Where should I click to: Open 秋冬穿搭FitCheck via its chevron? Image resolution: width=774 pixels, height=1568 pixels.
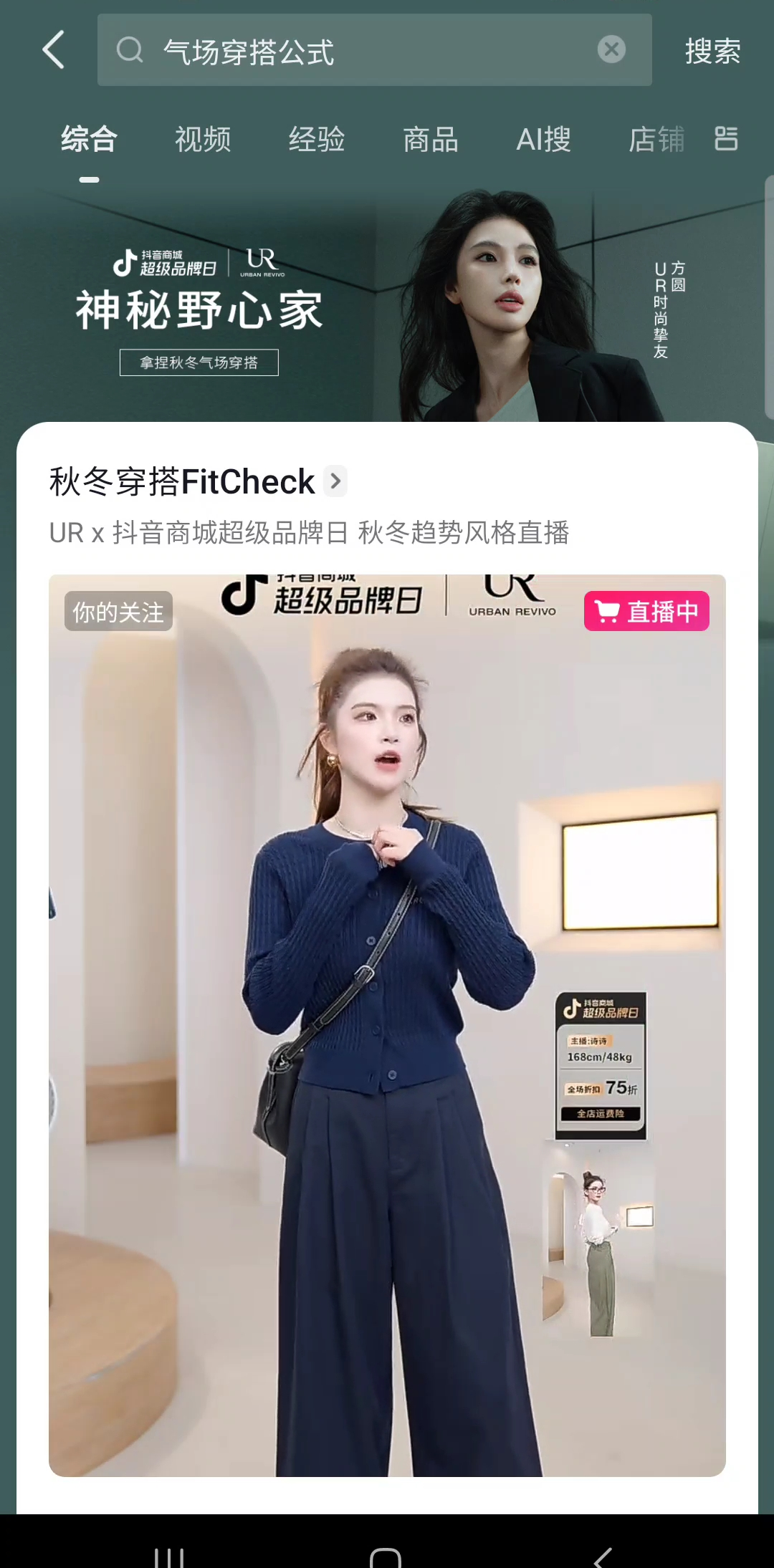(x=335, y=481)
